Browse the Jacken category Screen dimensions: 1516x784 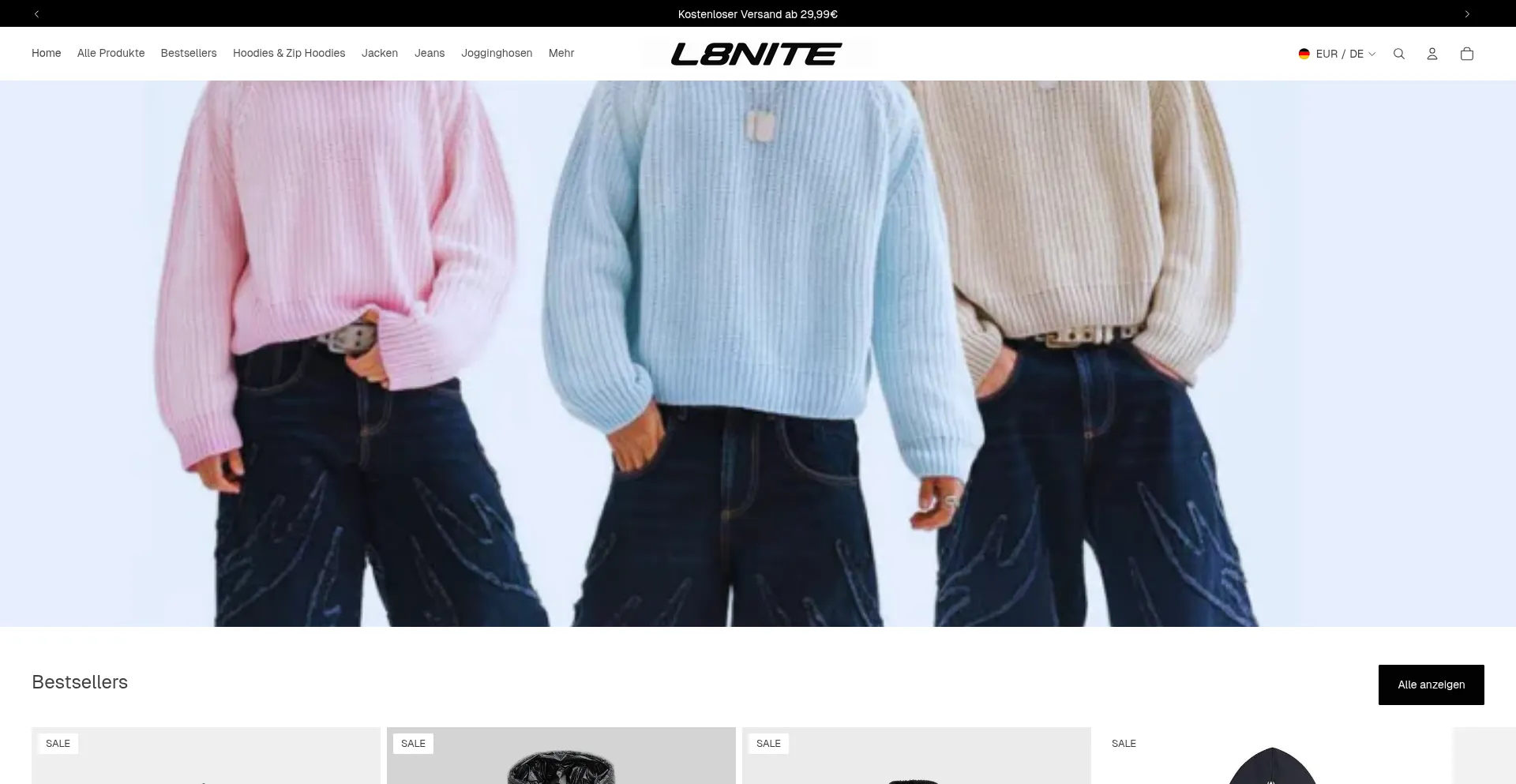[380, 53]
